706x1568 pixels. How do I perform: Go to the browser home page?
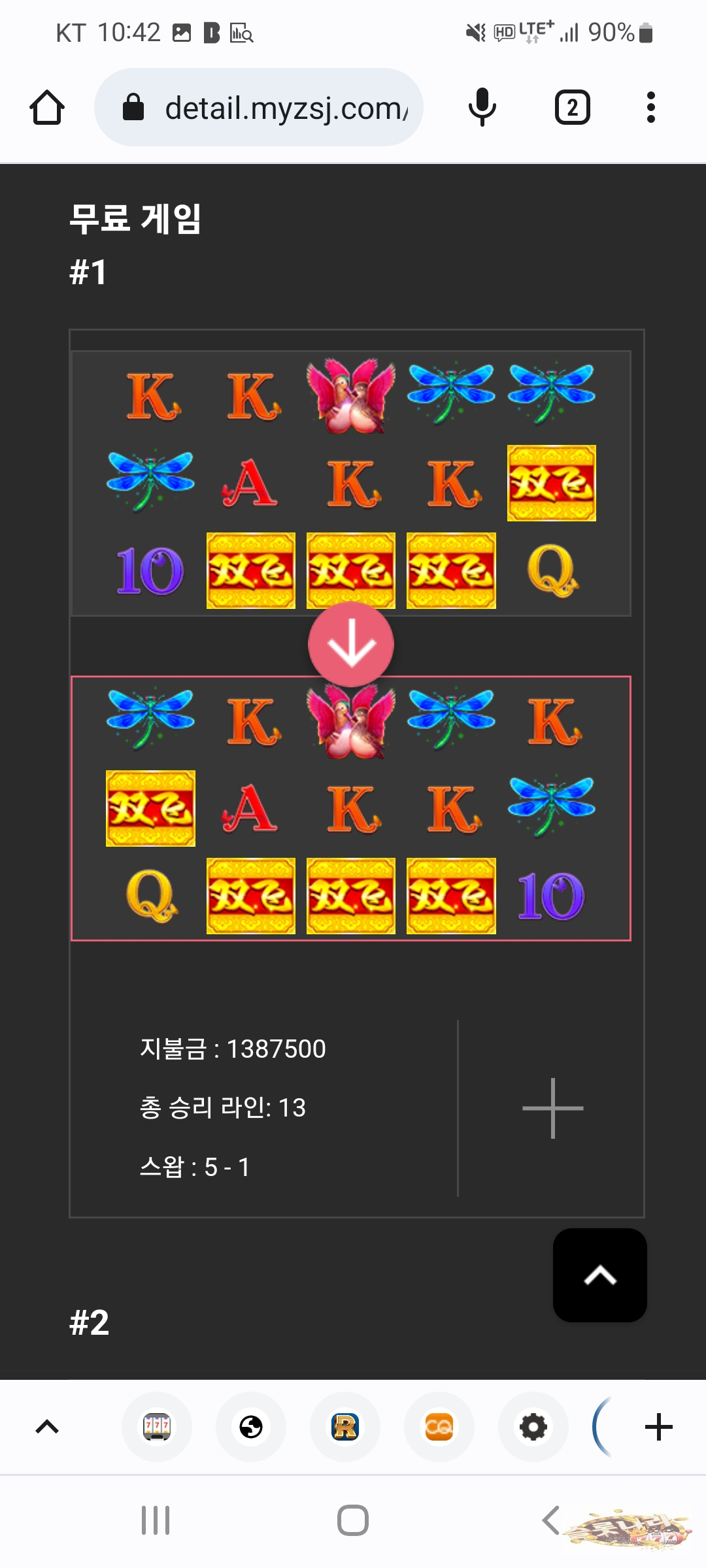(x=47, y=107)
